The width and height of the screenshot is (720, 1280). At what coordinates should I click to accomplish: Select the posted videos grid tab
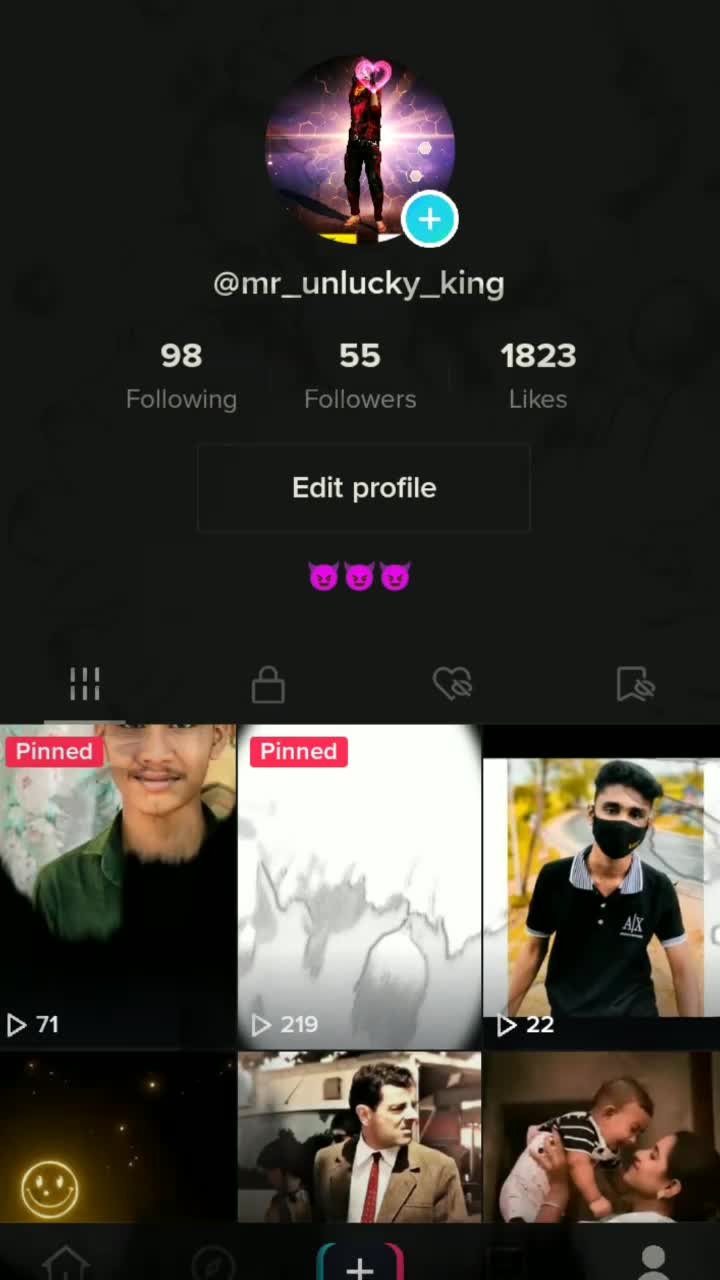pyautogui.click(x=85, y=685)
